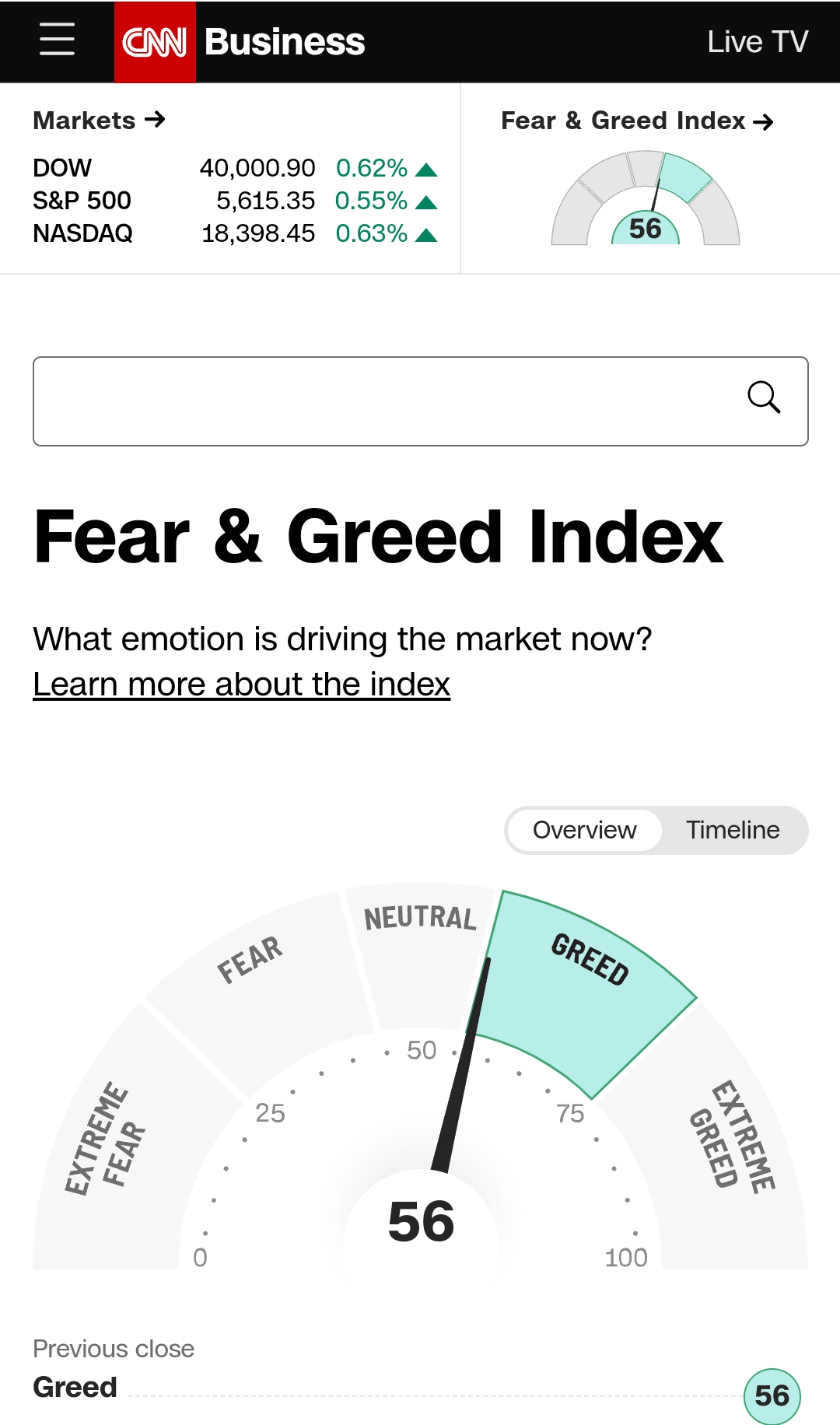840x1425 pixels.
Task: Open the NASDAQ quote row
Action: coord(234,233)
